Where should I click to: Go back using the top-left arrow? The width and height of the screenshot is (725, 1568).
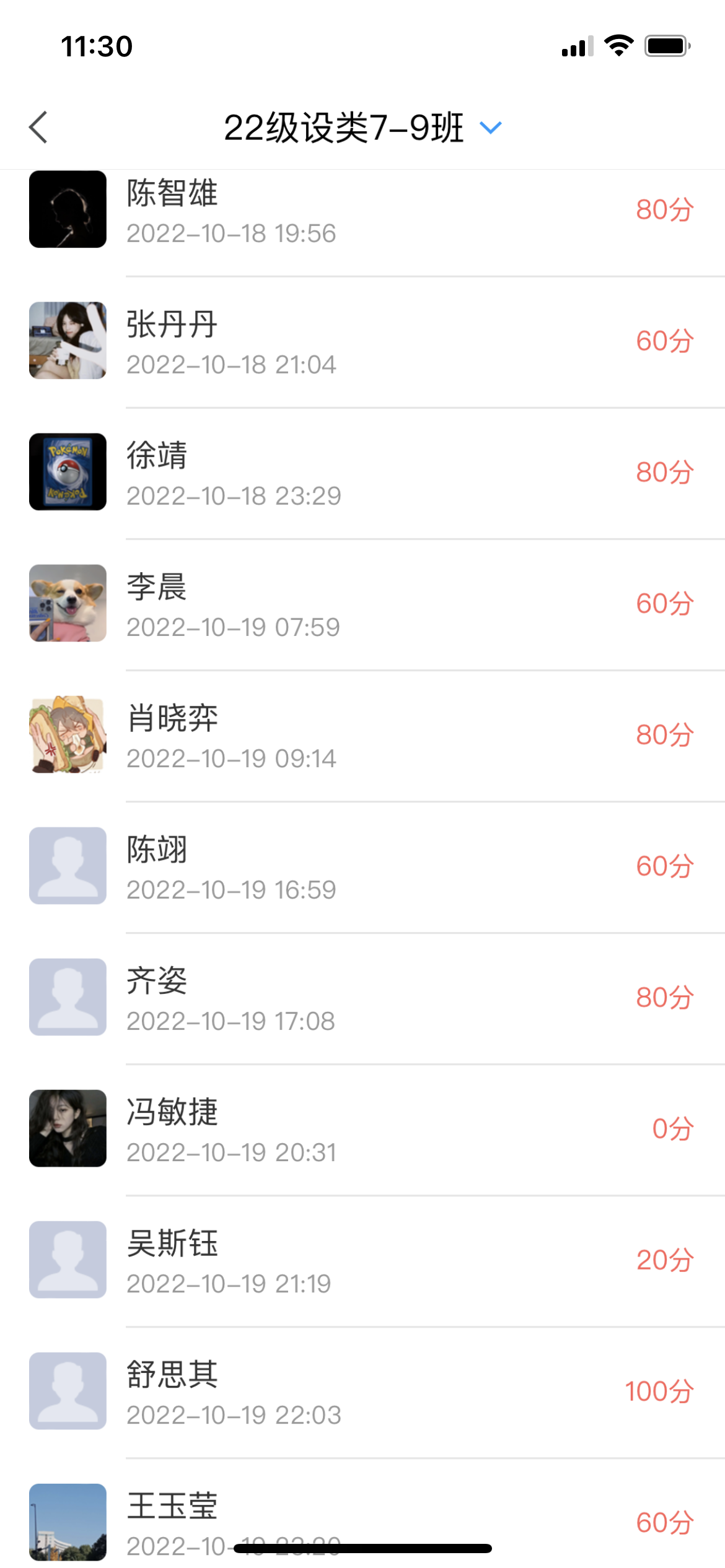[x=38, y=128]
